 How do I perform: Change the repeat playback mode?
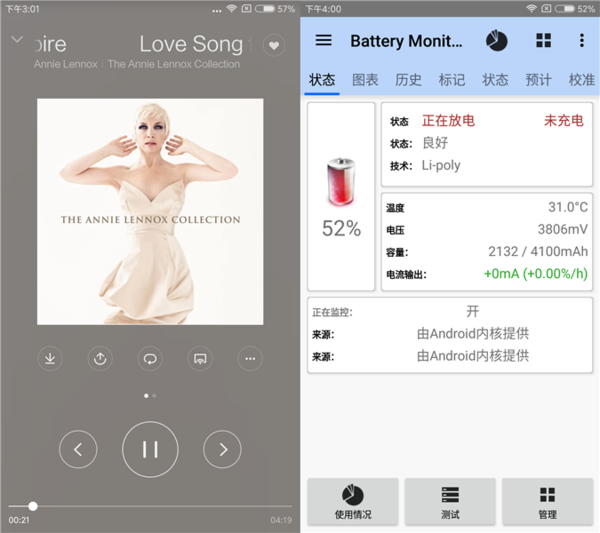150,358
